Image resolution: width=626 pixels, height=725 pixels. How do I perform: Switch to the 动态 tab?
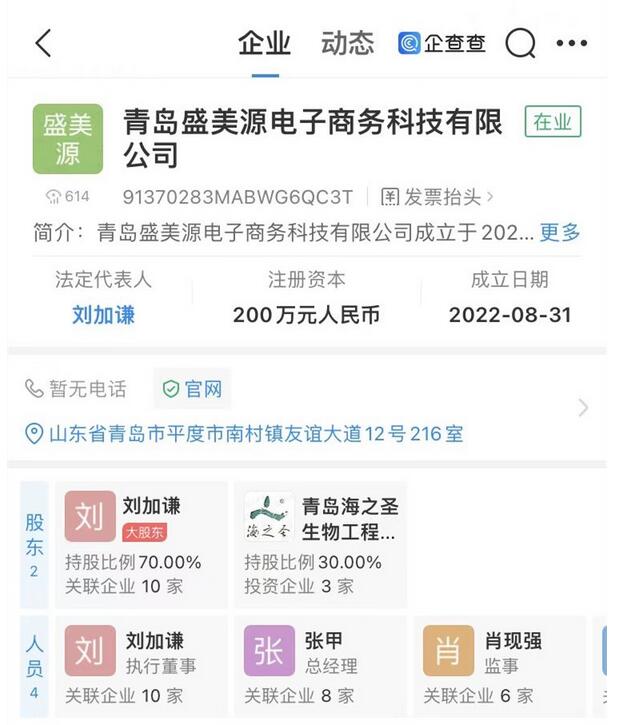pyautogui.click(x=347, y=43)
